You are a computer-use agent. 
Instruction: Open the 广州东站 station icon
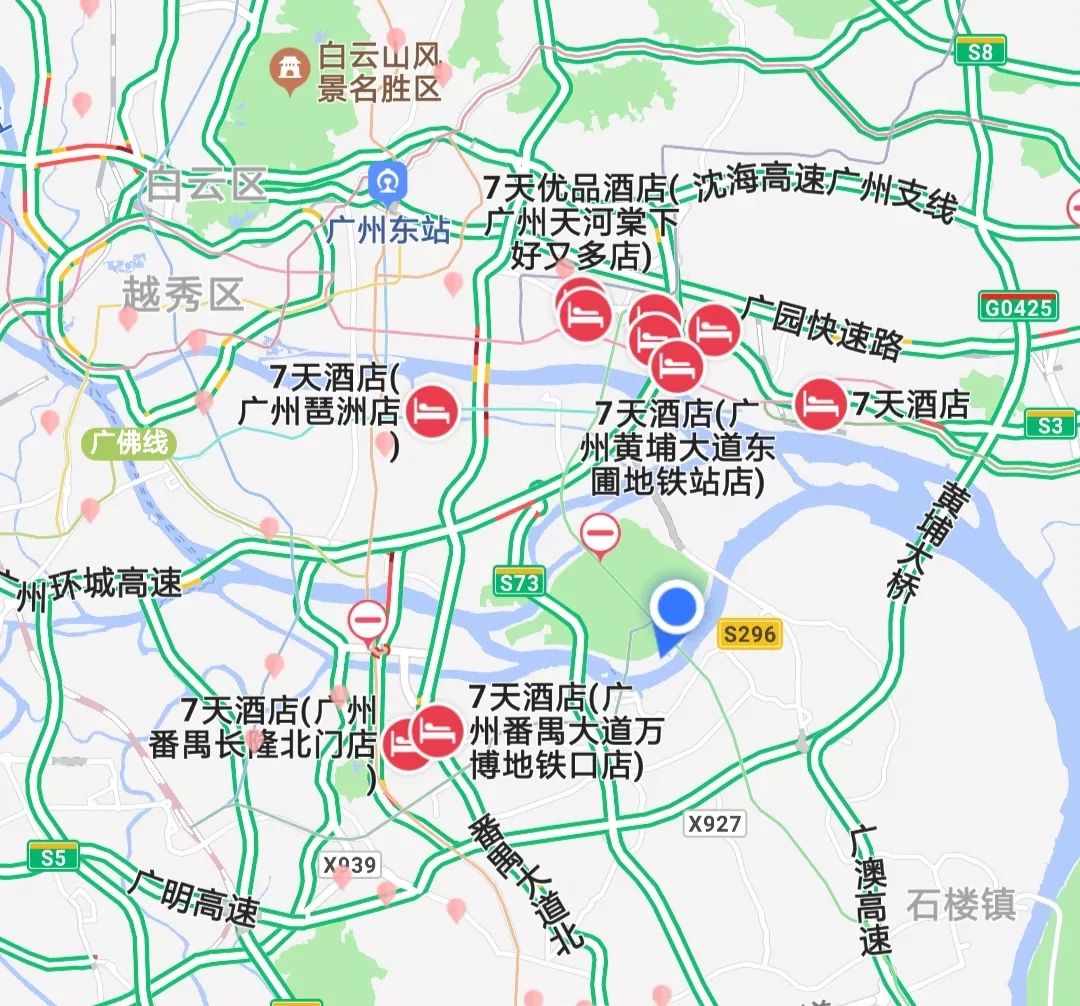[385, 184]
